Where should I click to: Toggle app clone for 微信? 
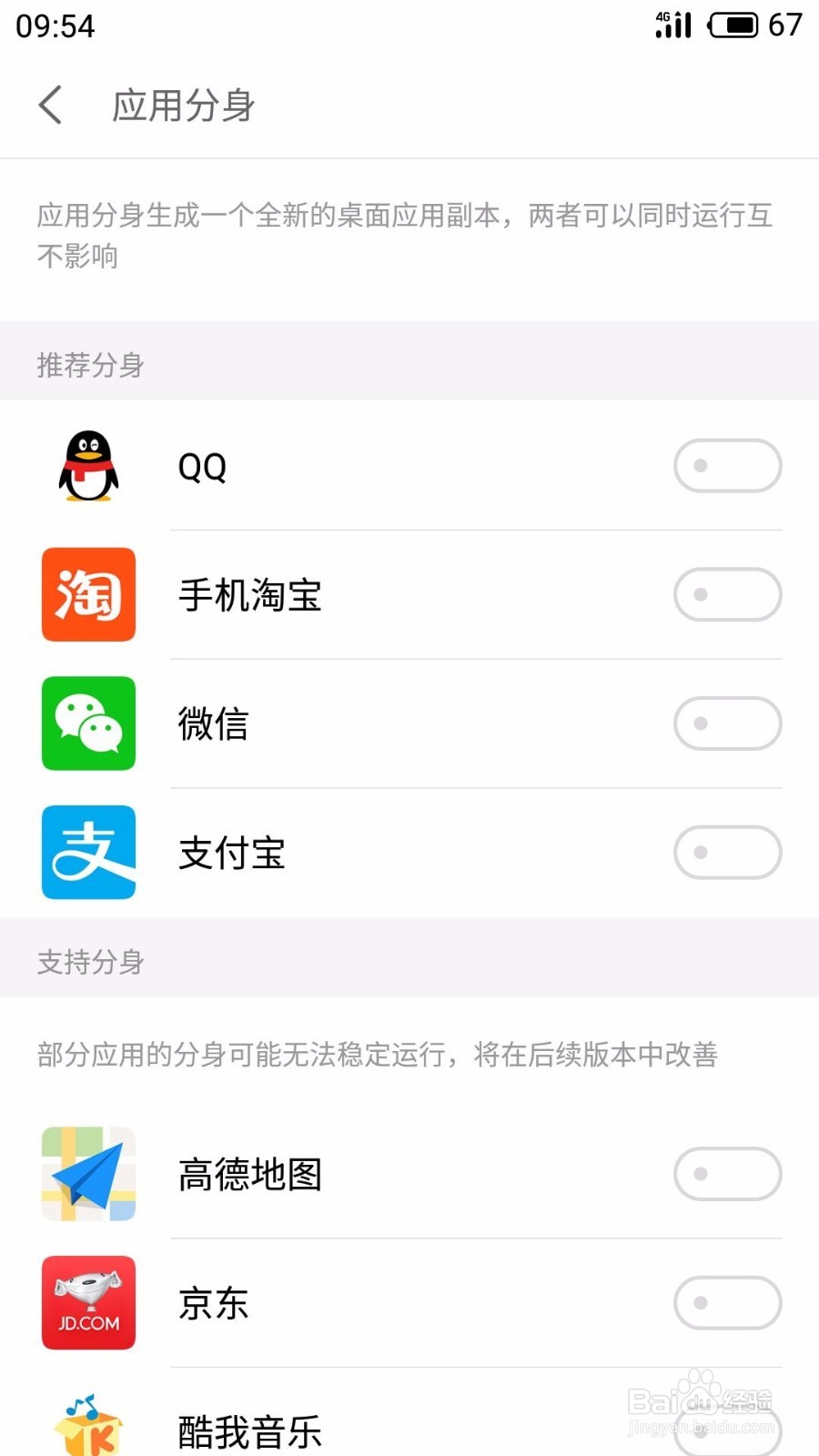click(x=727, y=723)
